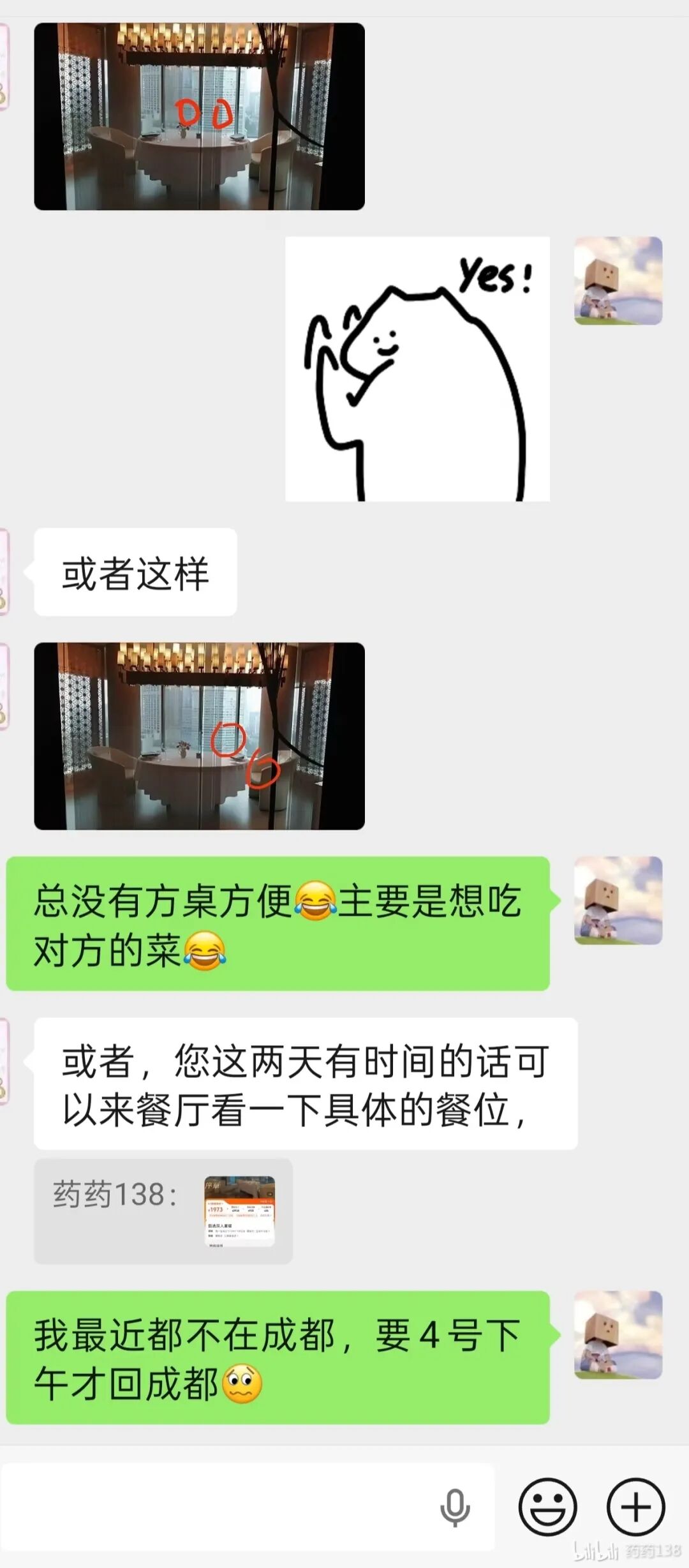Open restaurant photo with two red circles side by side

[199, 116]
